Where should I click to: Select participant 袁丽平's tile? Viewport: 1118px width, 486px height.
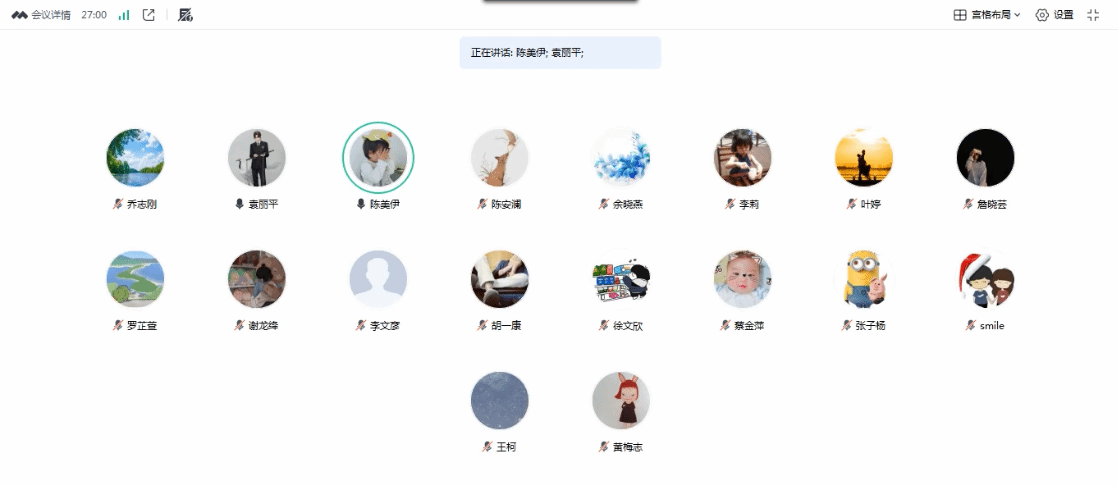257,158
